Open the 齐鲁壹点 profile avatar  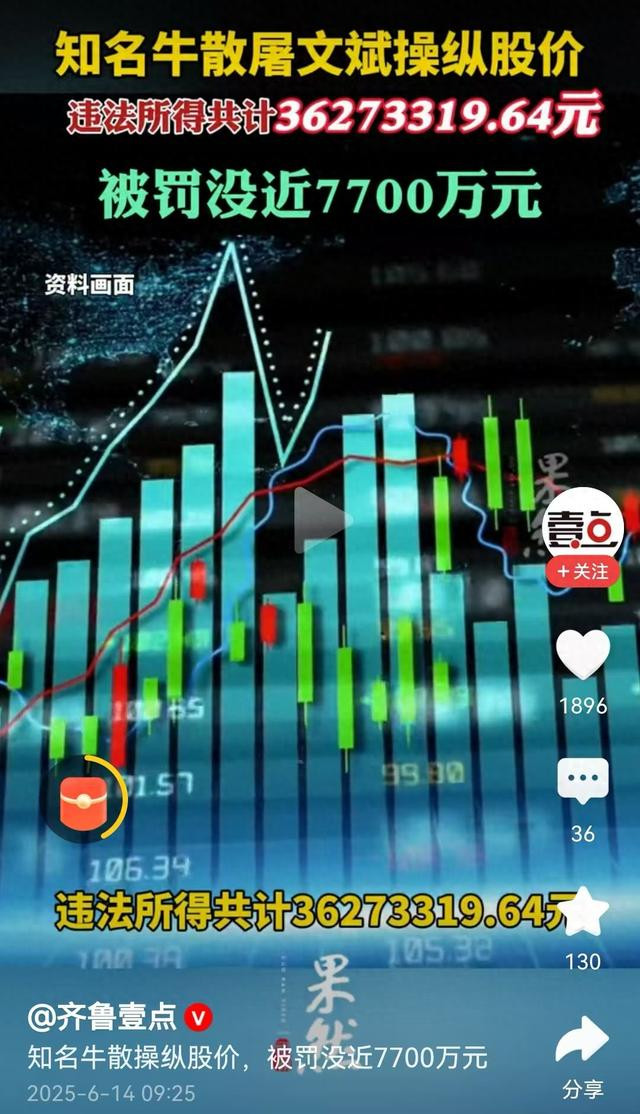pyautogui.click(x=582, y=529)
